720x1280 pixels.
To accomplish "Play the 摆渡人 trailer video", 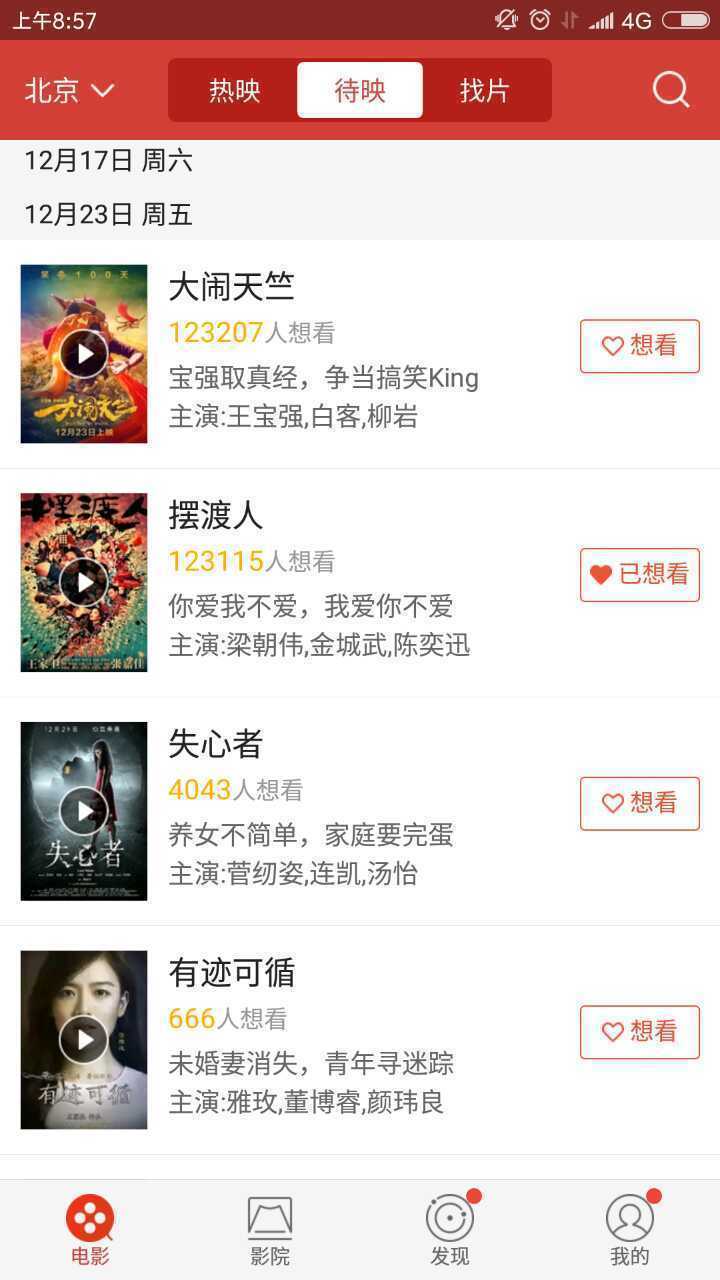I will pos(83,581).
